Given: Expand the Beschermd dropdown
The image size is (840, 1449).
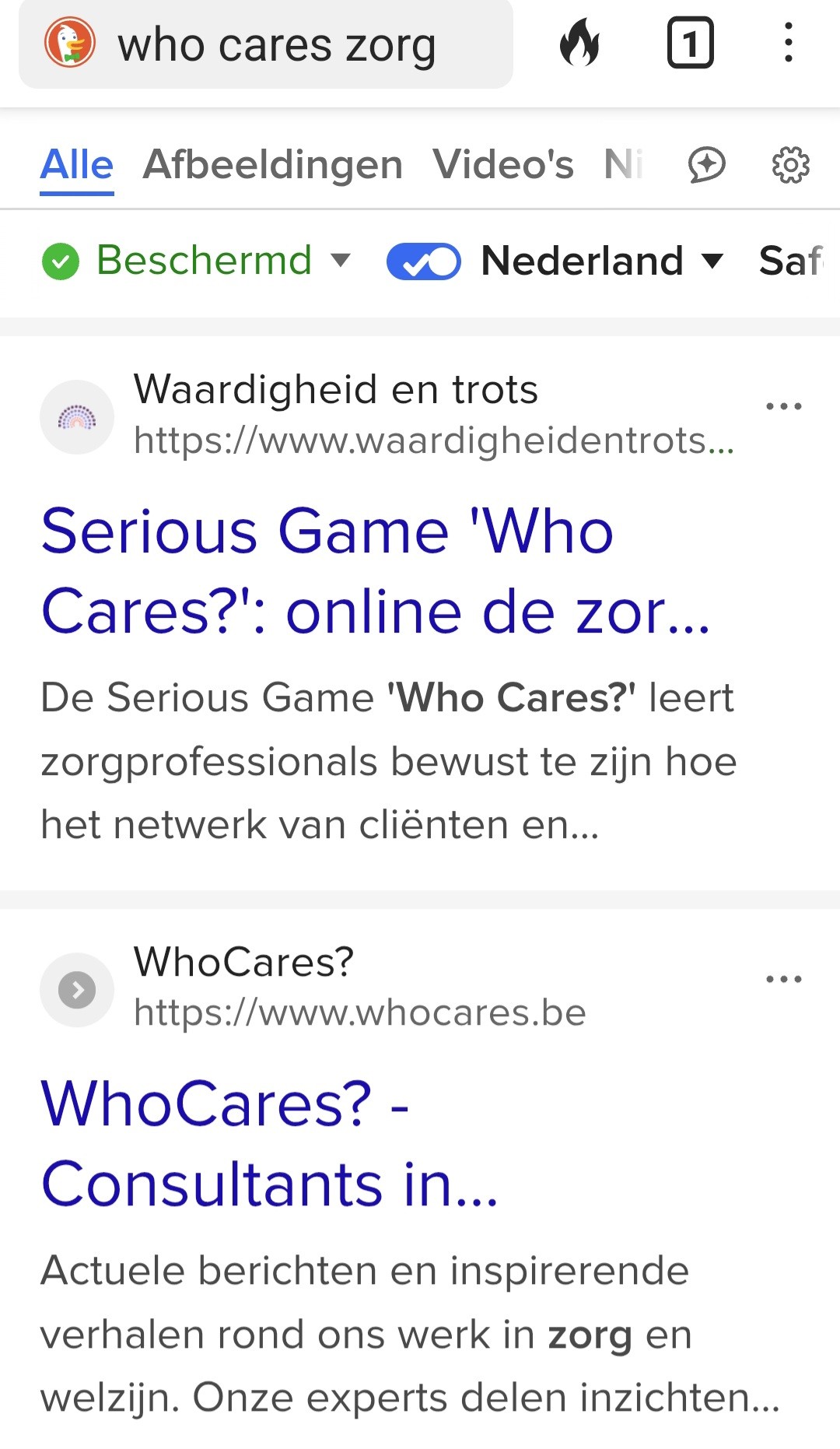Looking at the screenshot, I should pos(197,260).
